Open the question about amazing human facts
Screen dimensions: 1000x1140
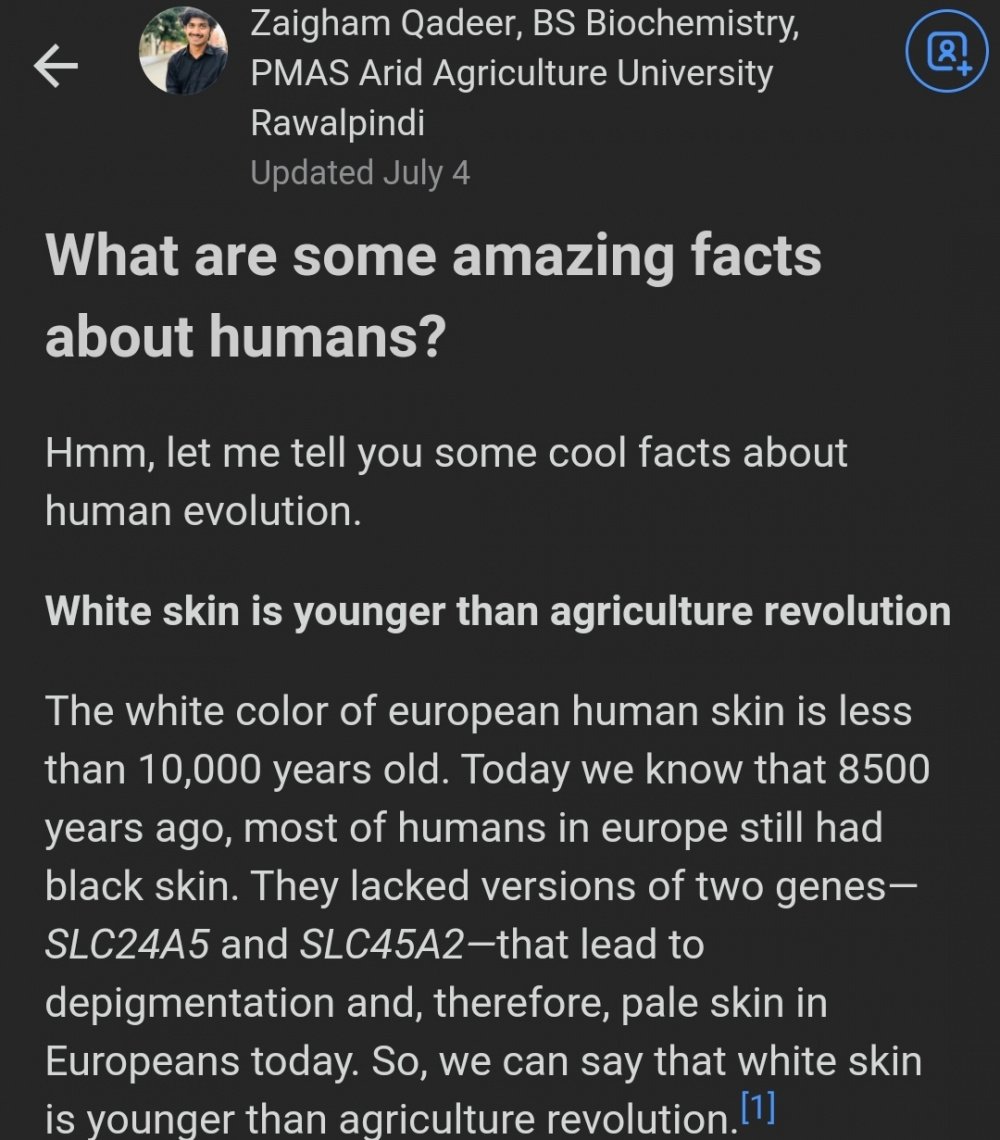coord(433,297)
